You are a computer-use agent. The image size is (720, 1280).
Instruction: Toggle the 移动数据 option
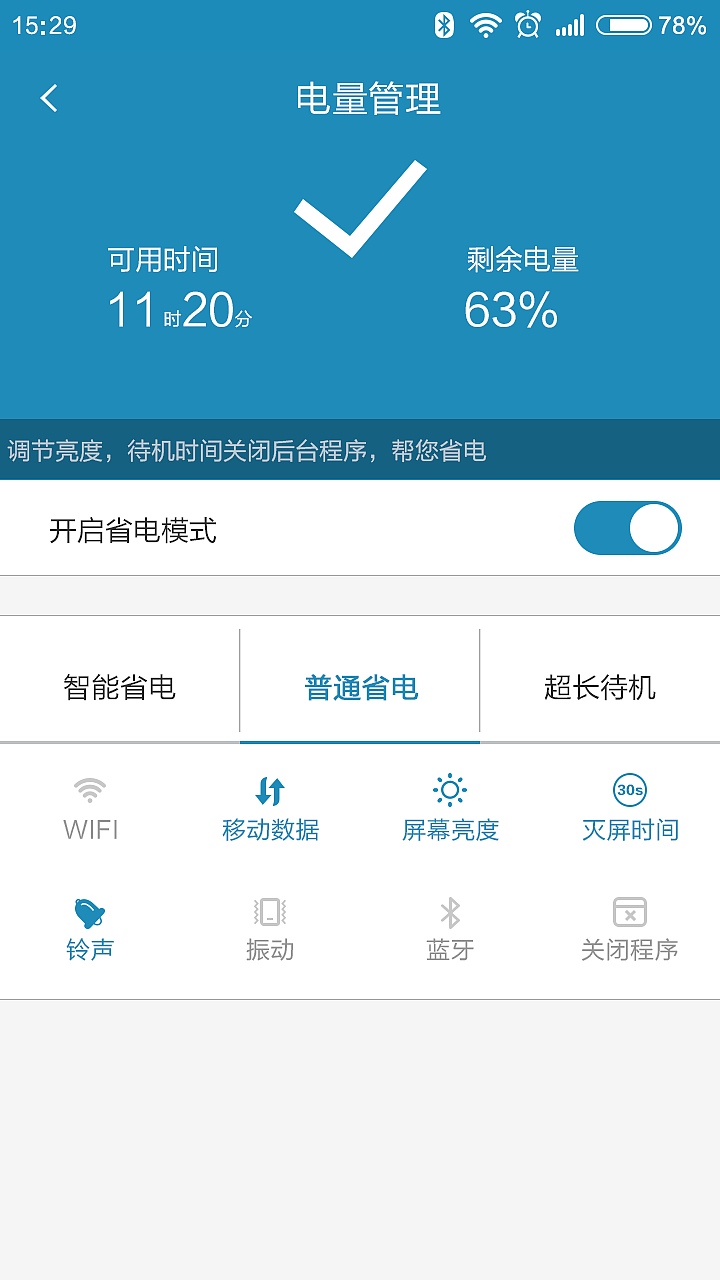(270, 808)
